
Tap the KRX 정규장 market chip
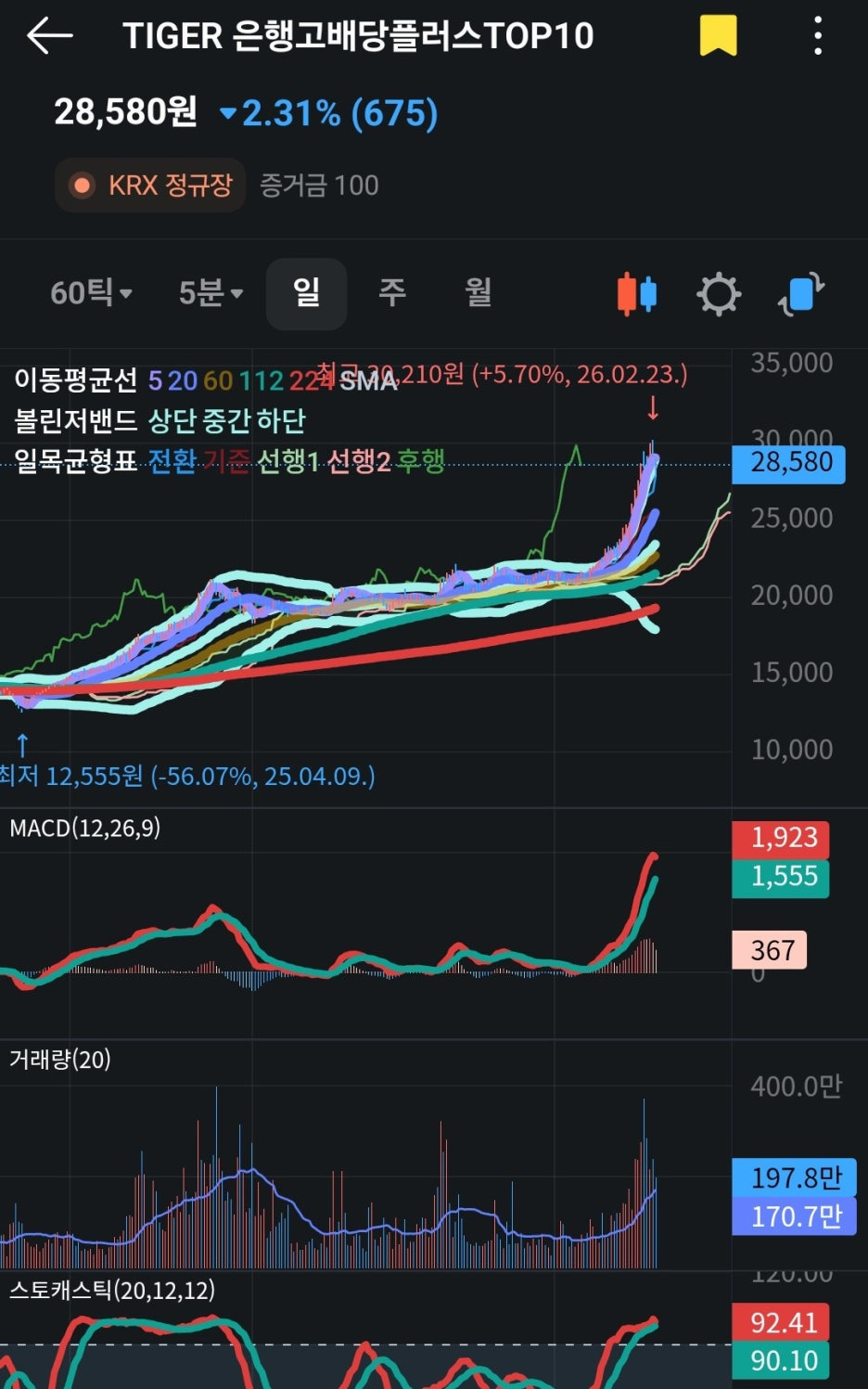pyautogui.click(x=151, y=186)
